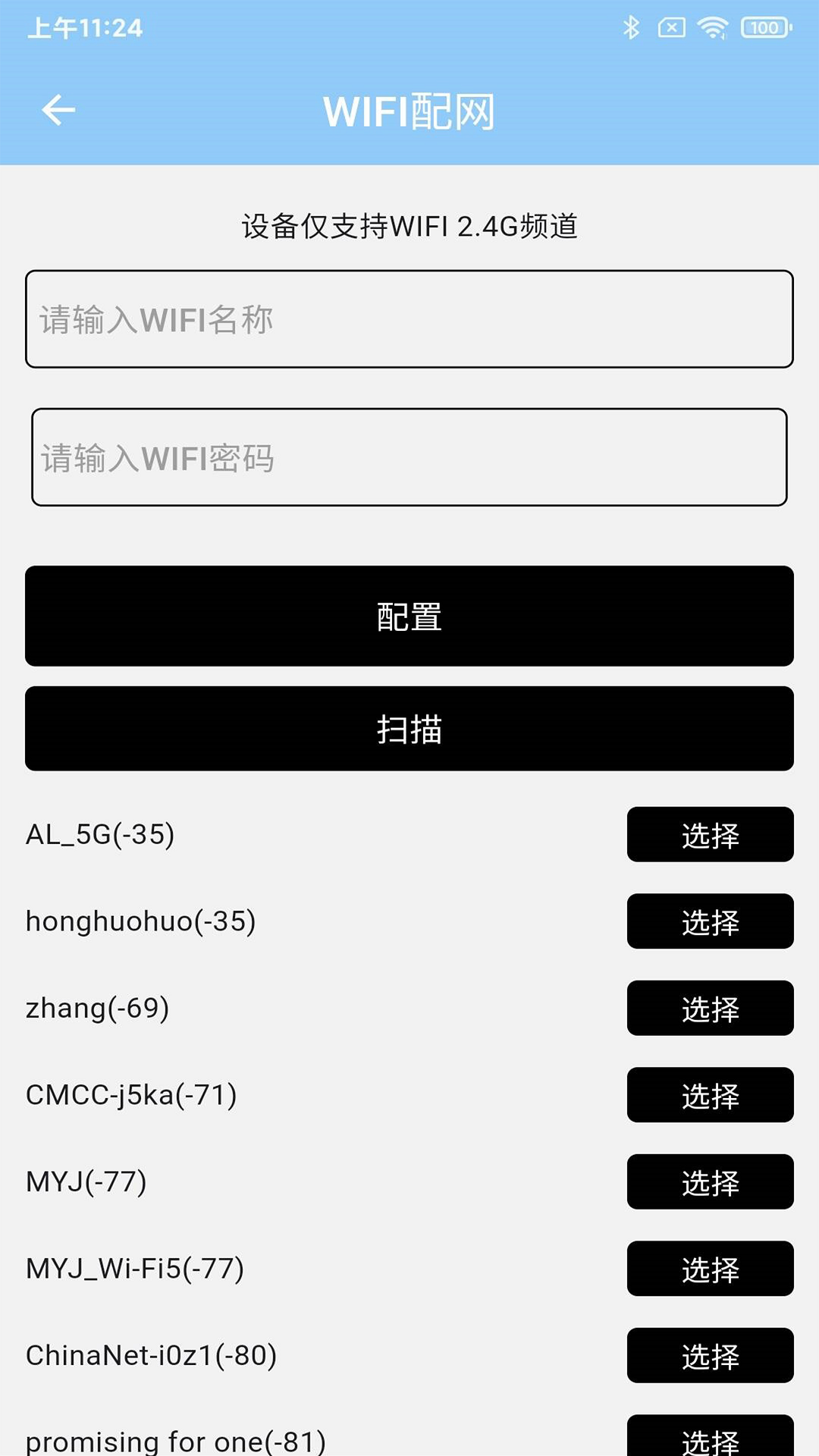Tap the 2.4G channel notice text
Screen dimensions: 819x1456
[409, 225]
